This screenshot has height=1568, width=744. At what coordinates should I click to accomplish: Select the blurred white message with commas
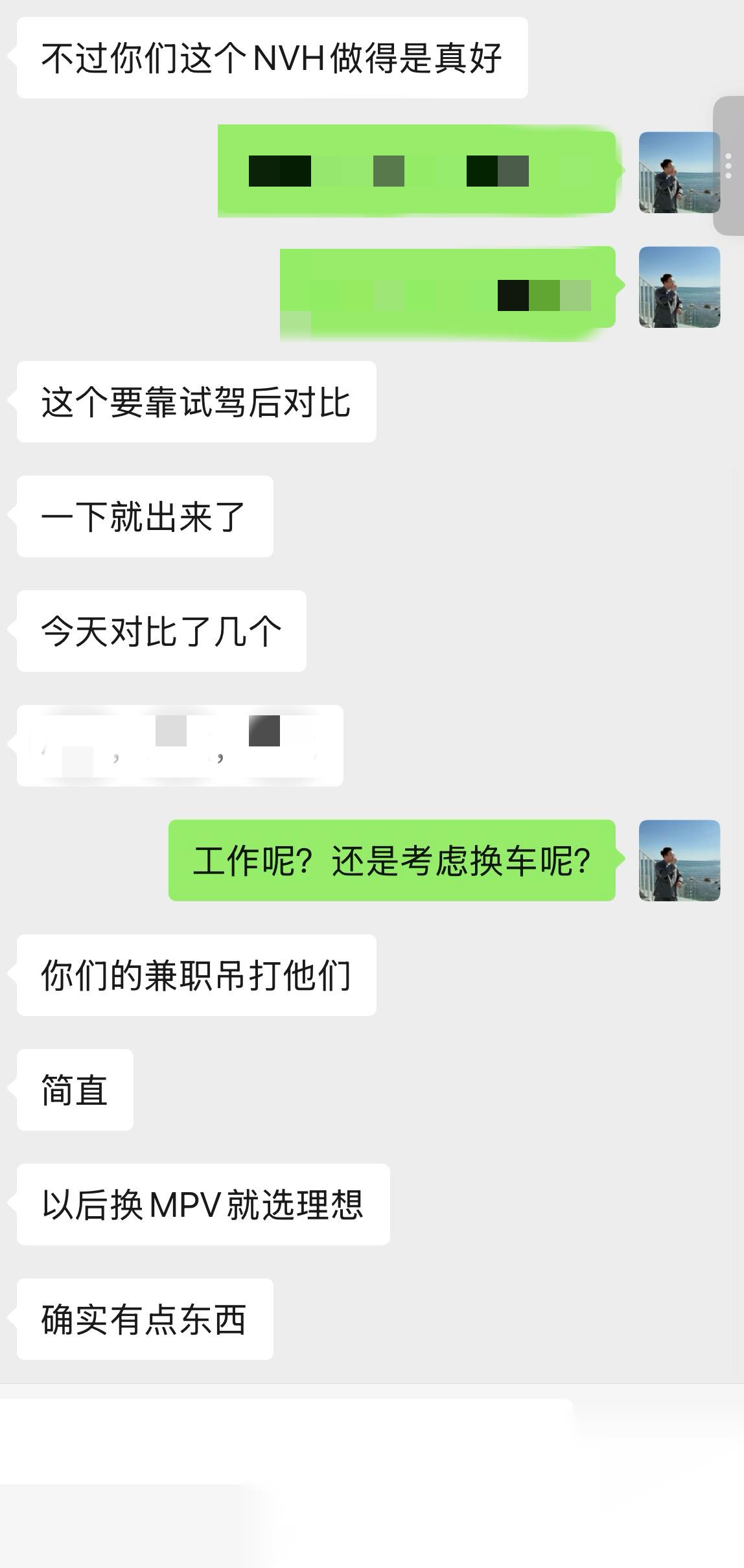click(178, 745)
